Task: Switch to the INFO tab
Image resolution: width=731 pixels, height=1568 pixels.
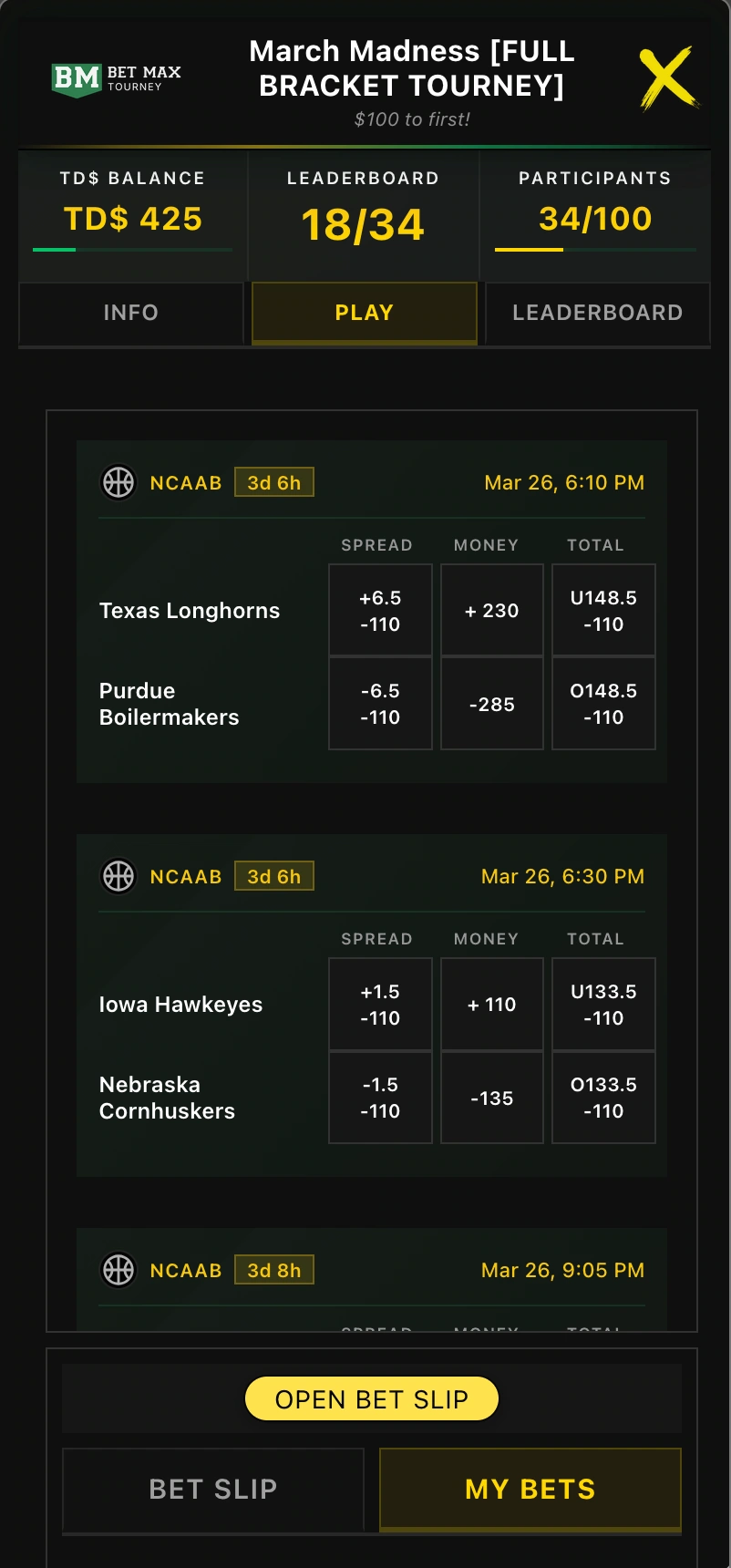Action: [x=130, y=313]
